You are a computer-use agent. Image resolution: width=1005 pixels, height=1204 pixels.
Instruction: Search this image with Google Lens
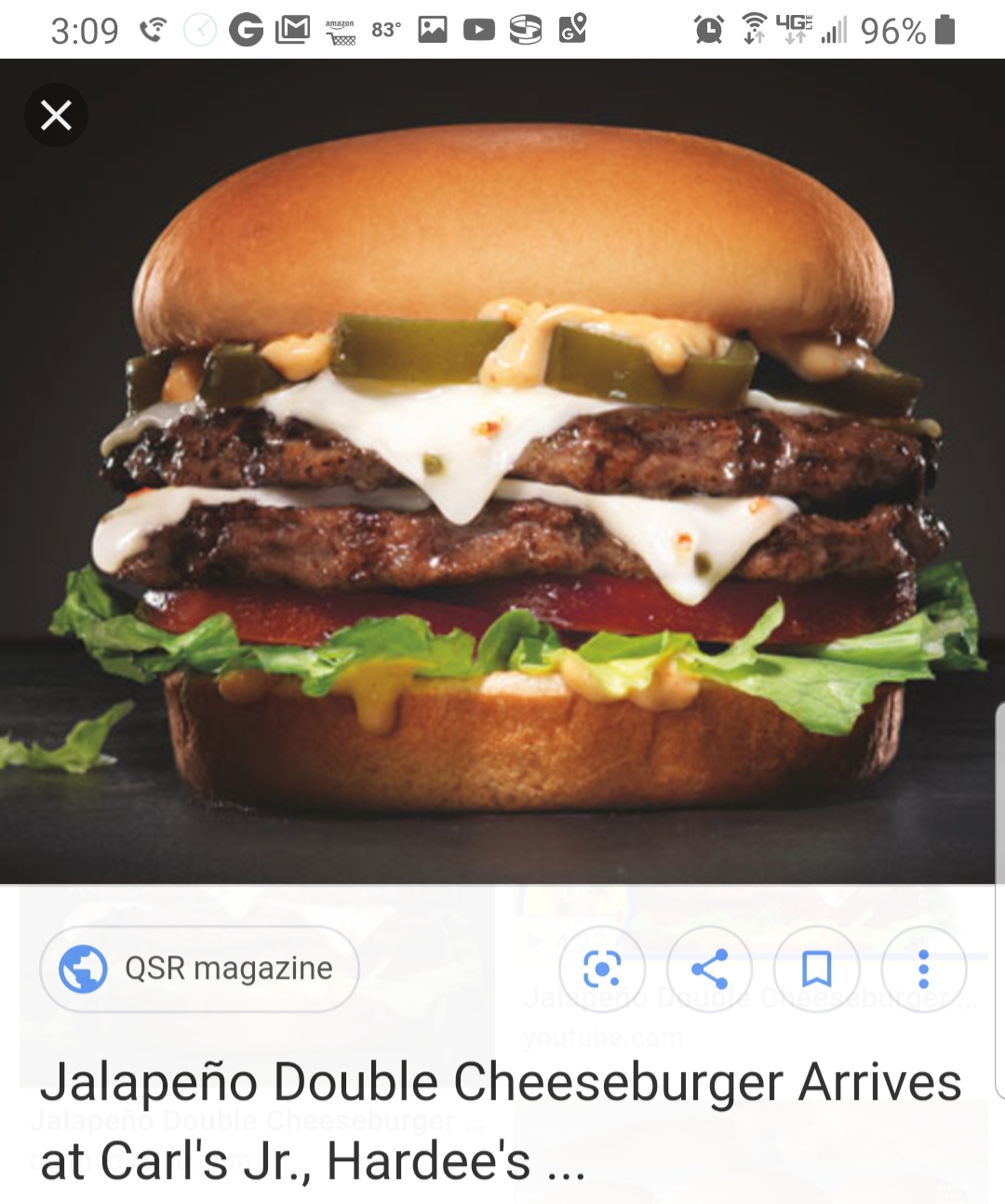tap(601, 969)
